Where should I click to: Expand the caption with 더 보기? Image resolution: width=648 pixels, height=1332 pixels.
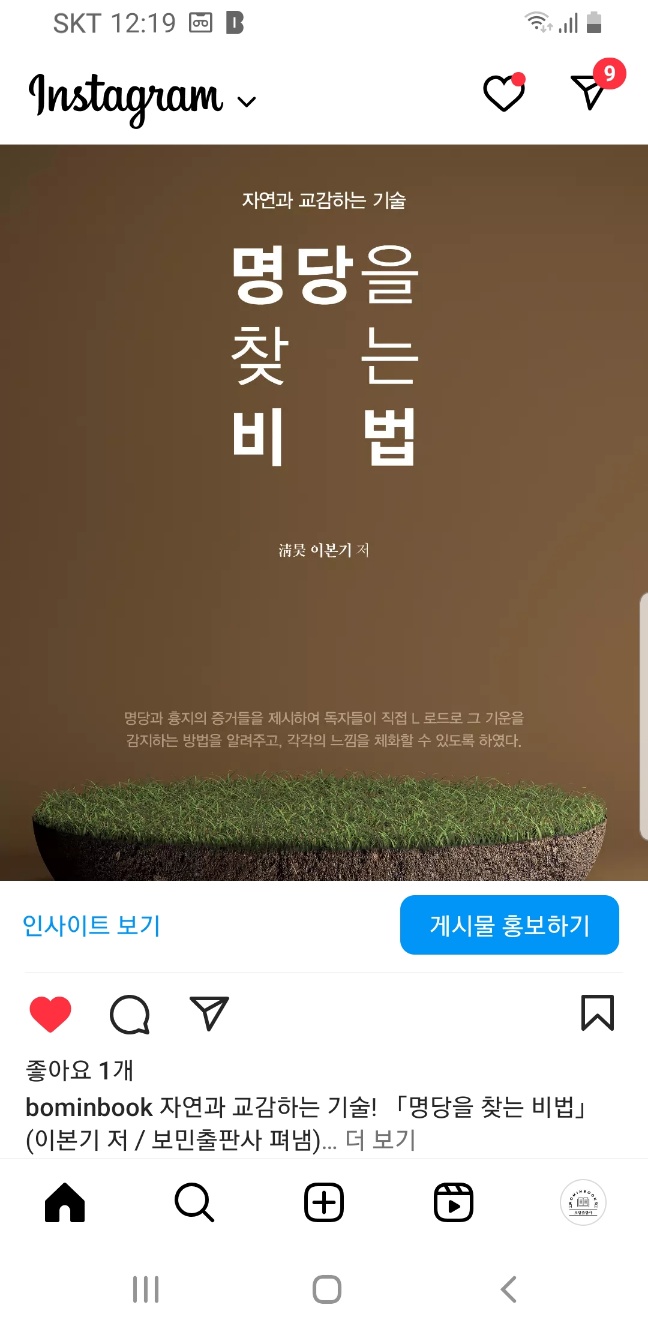[380, 1139]
